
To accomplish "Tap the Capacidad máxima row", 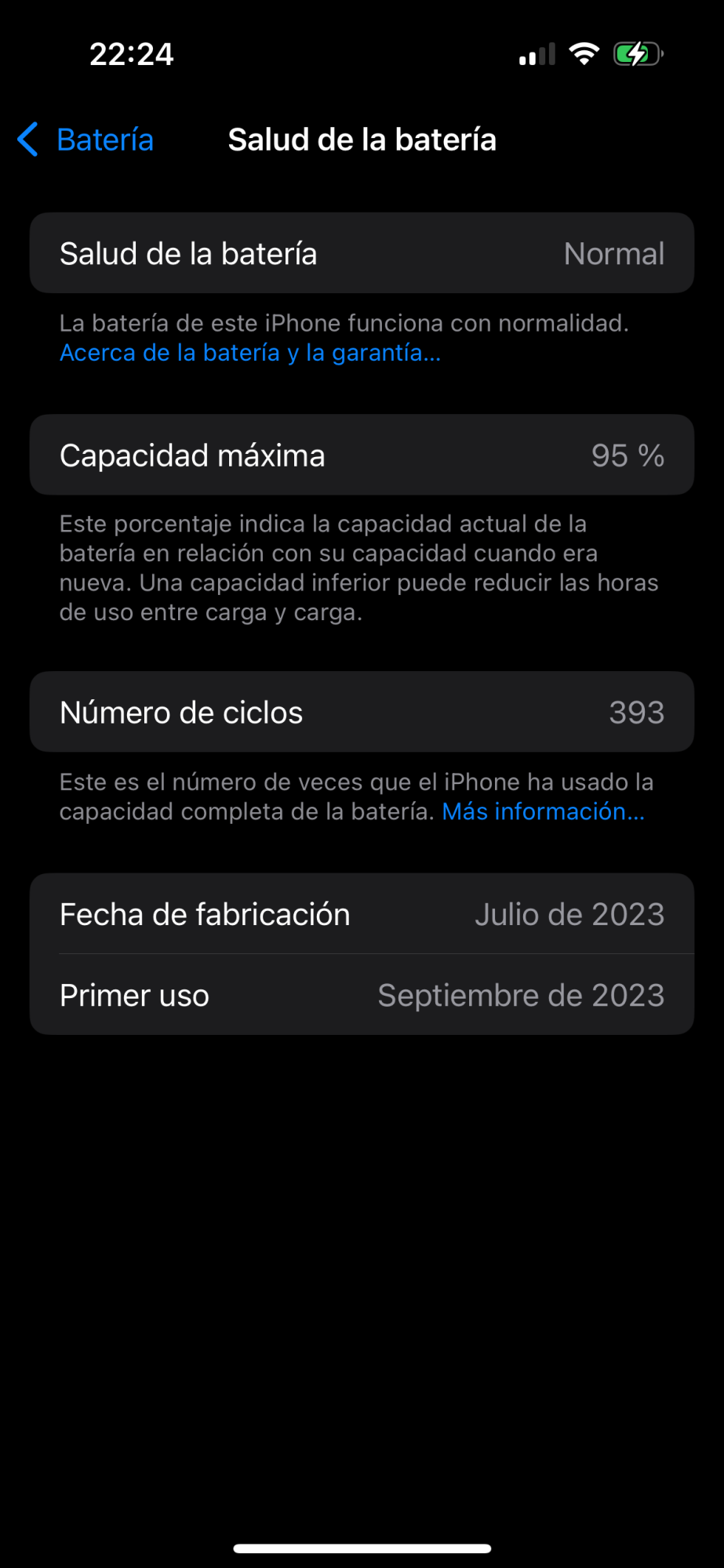I will click(x=362, y=455).
